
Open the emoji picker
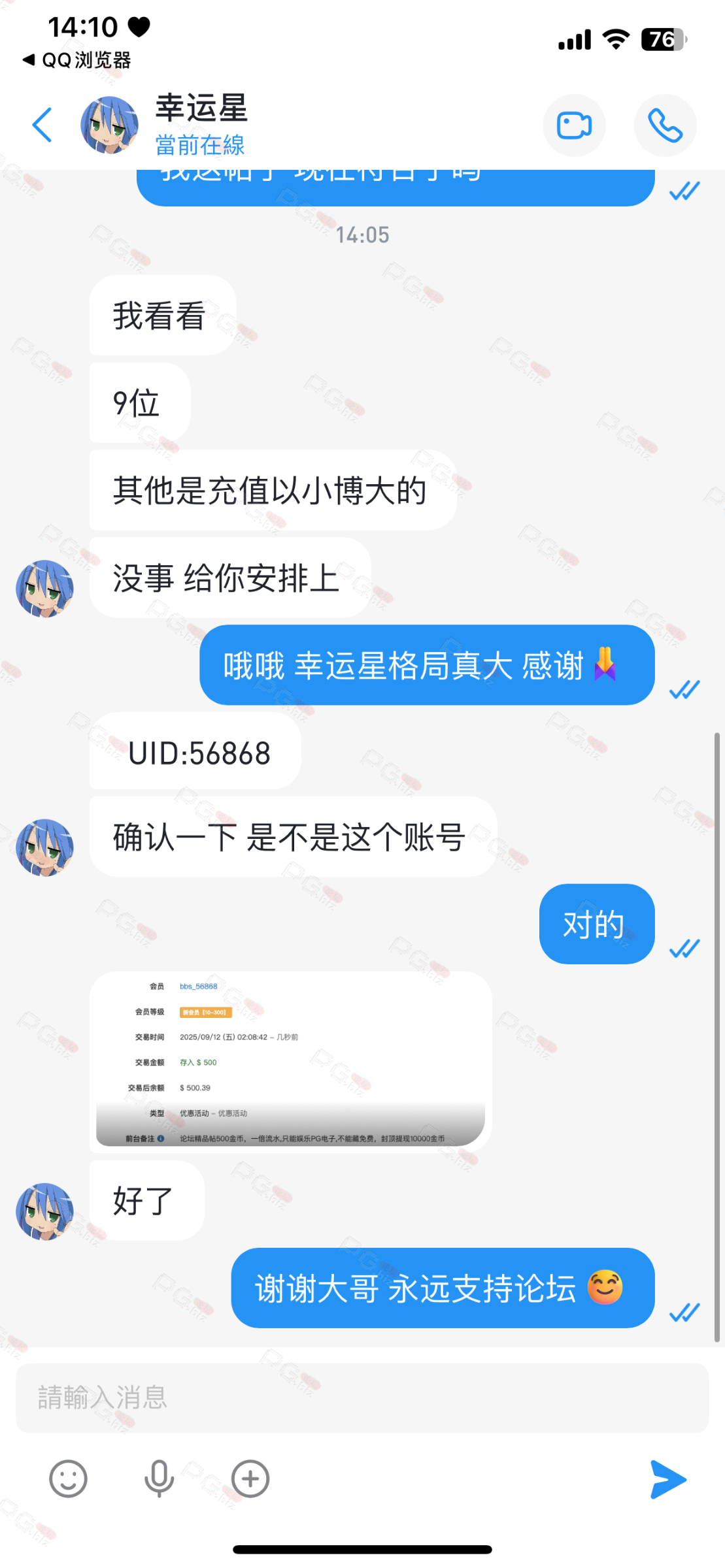coord(68,1478)
